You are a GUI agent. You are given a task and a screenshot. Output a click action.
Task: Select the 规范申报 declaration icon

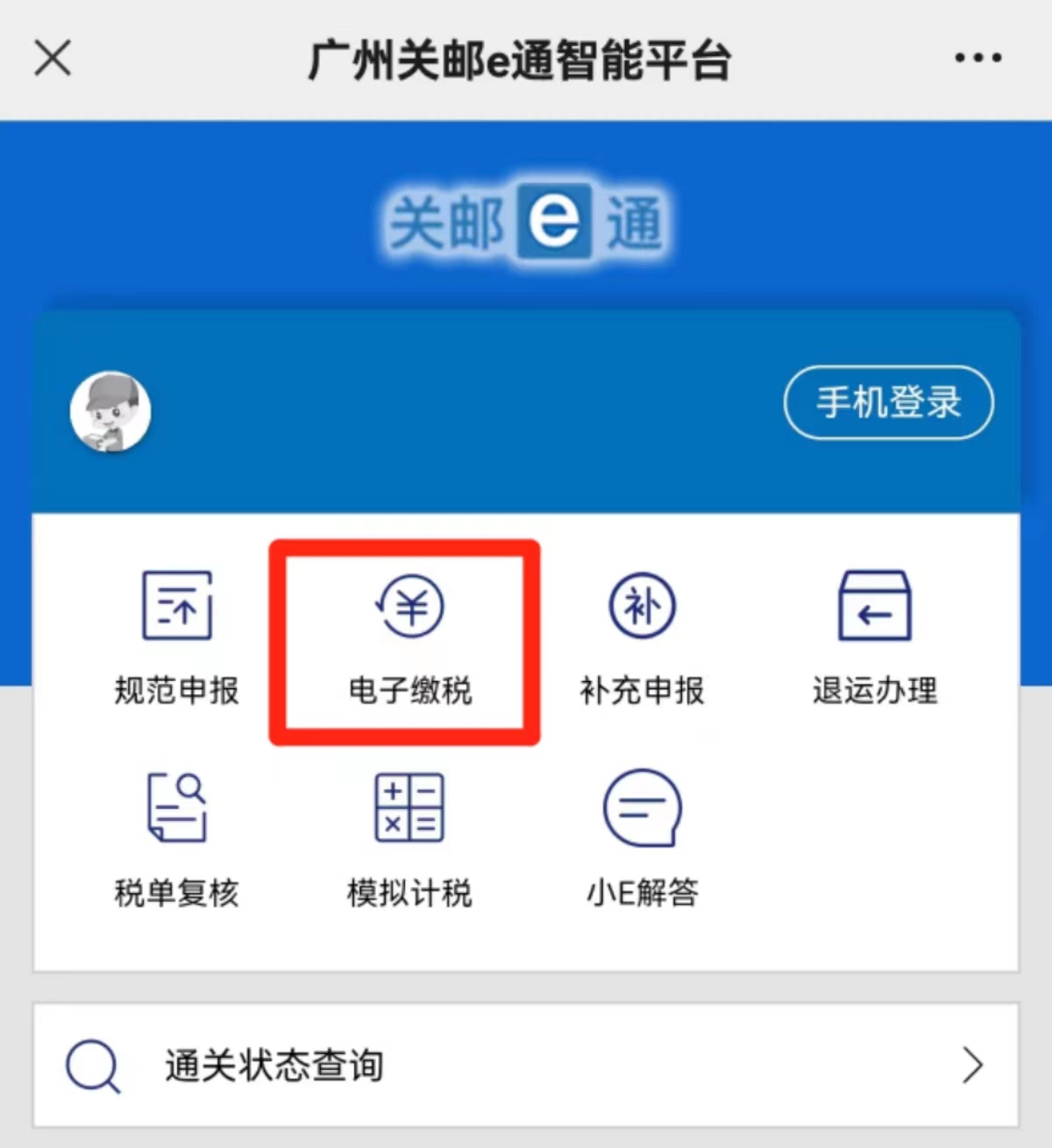pyautogui.click(x=175, y=605)
